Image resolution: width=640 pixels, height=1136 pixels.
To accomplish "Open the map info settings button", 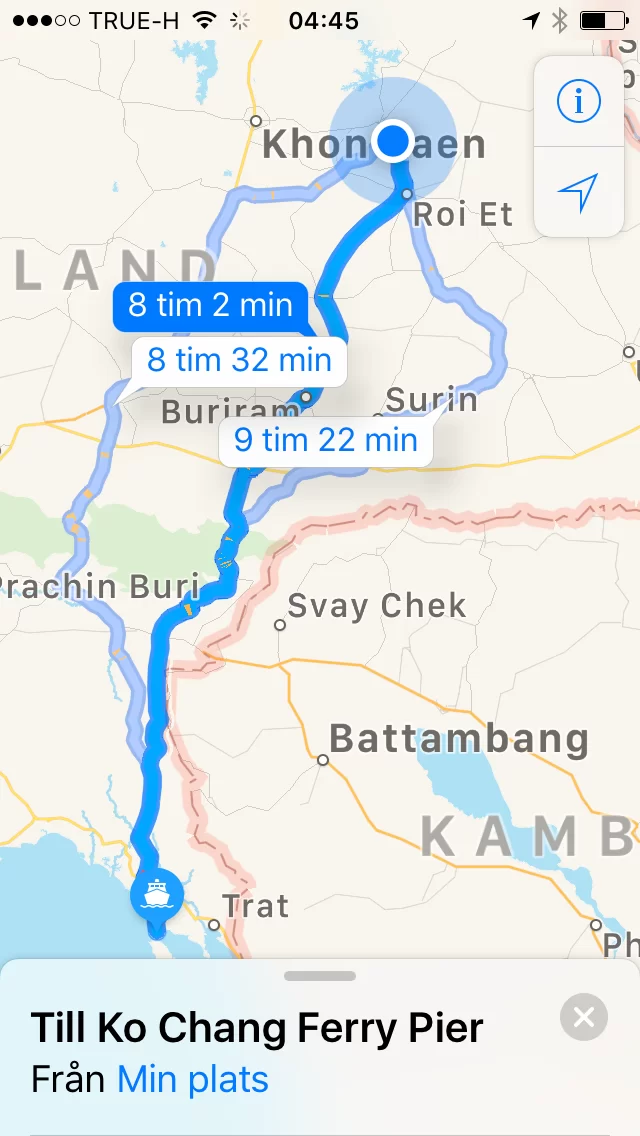I will pos(579,102).
